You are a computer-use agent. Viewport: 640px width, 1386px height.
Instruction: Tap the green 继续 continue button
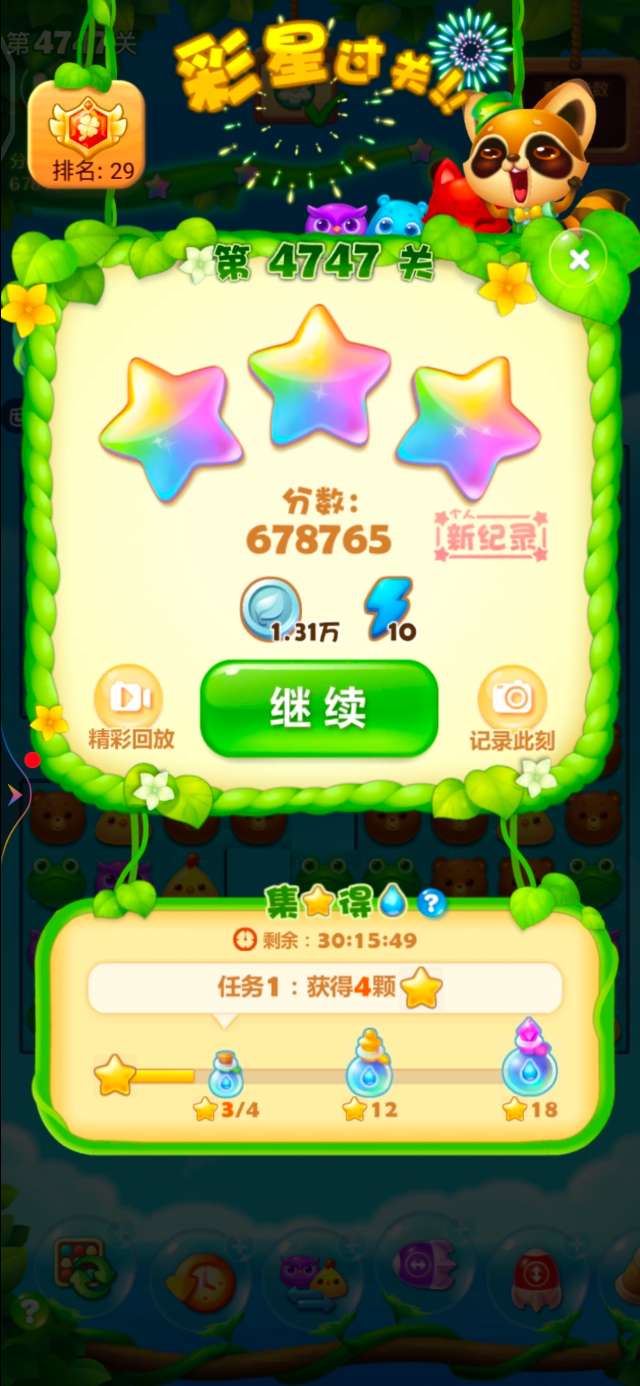(319, 708)
